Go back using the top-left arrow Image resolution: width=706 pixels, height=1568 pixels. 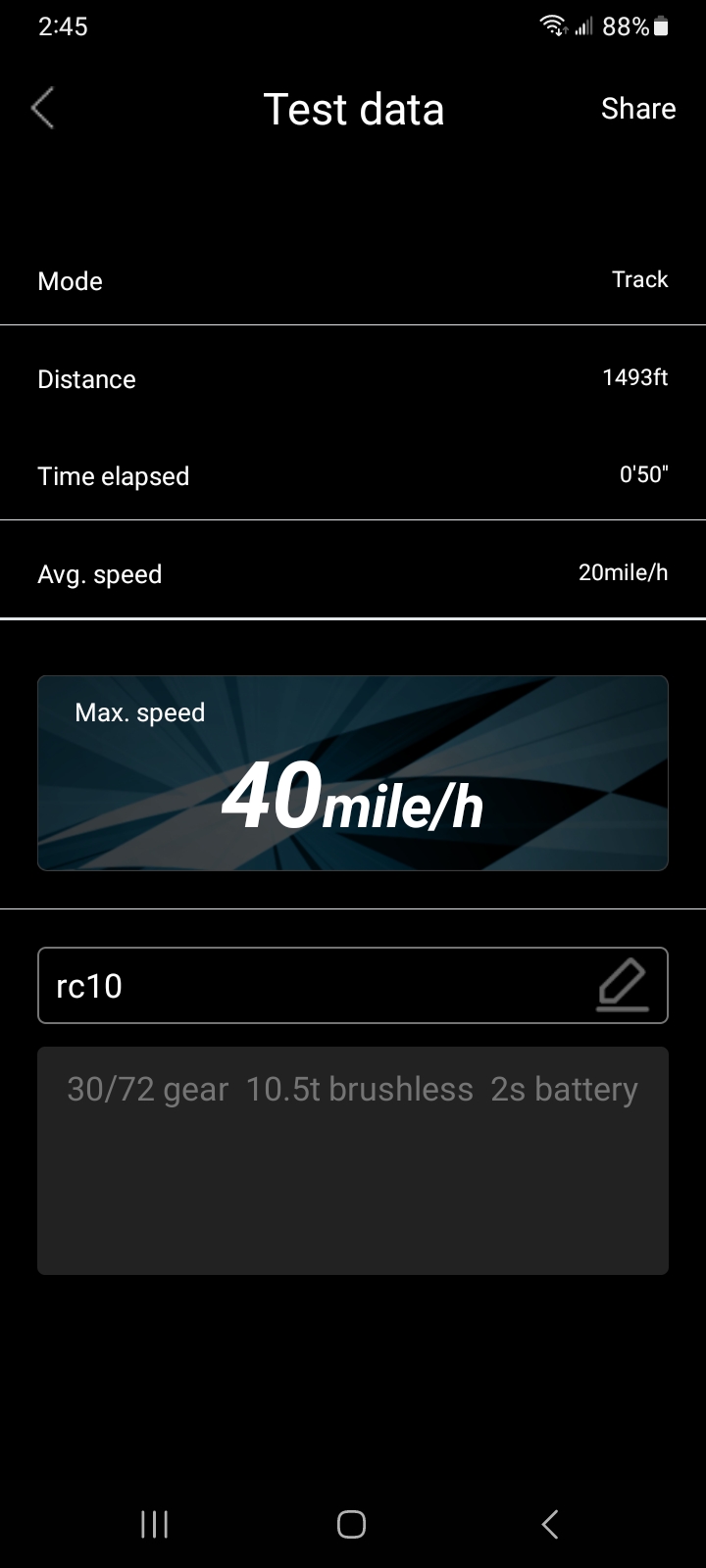[42, 109]
